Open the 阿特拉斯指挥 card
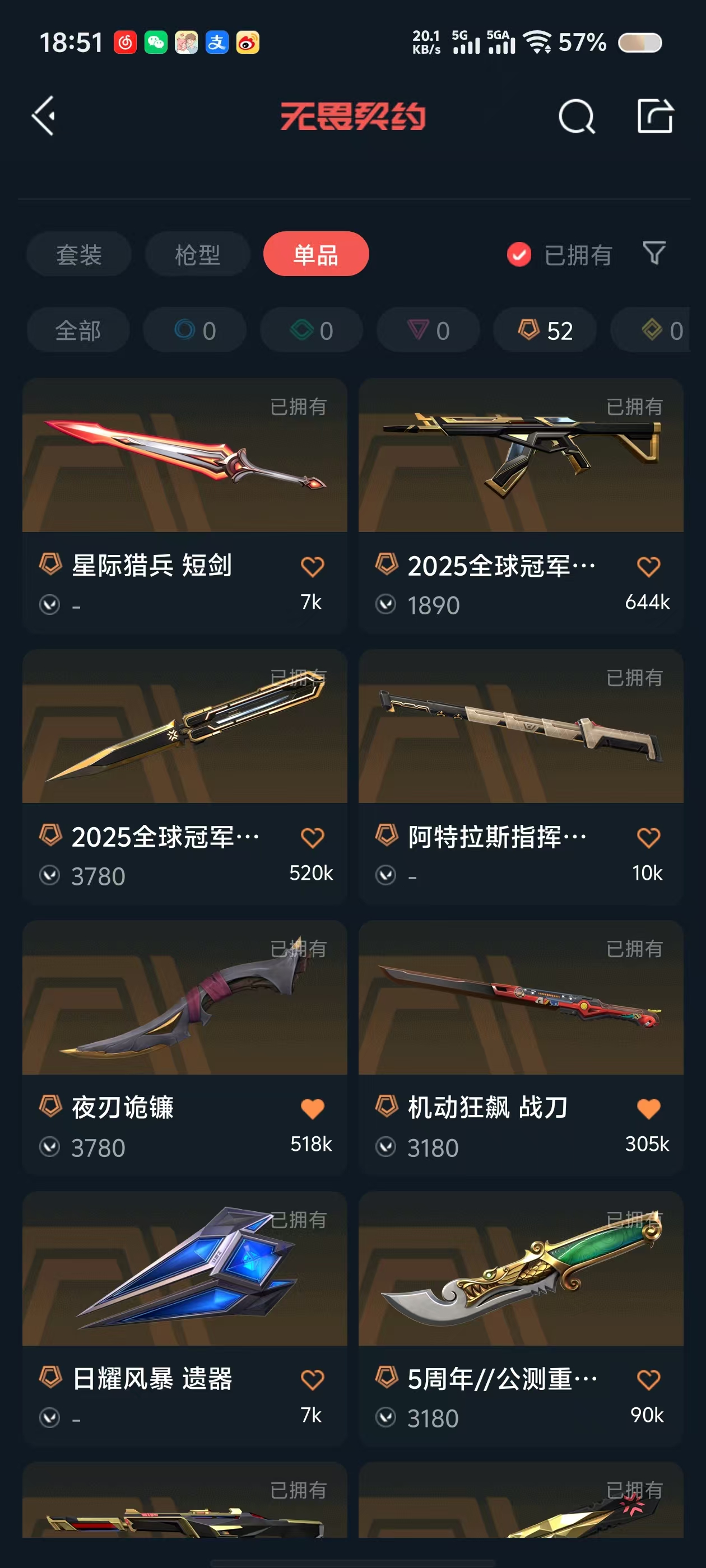This screenshot has height=1568, width=706. coord(521,777)
